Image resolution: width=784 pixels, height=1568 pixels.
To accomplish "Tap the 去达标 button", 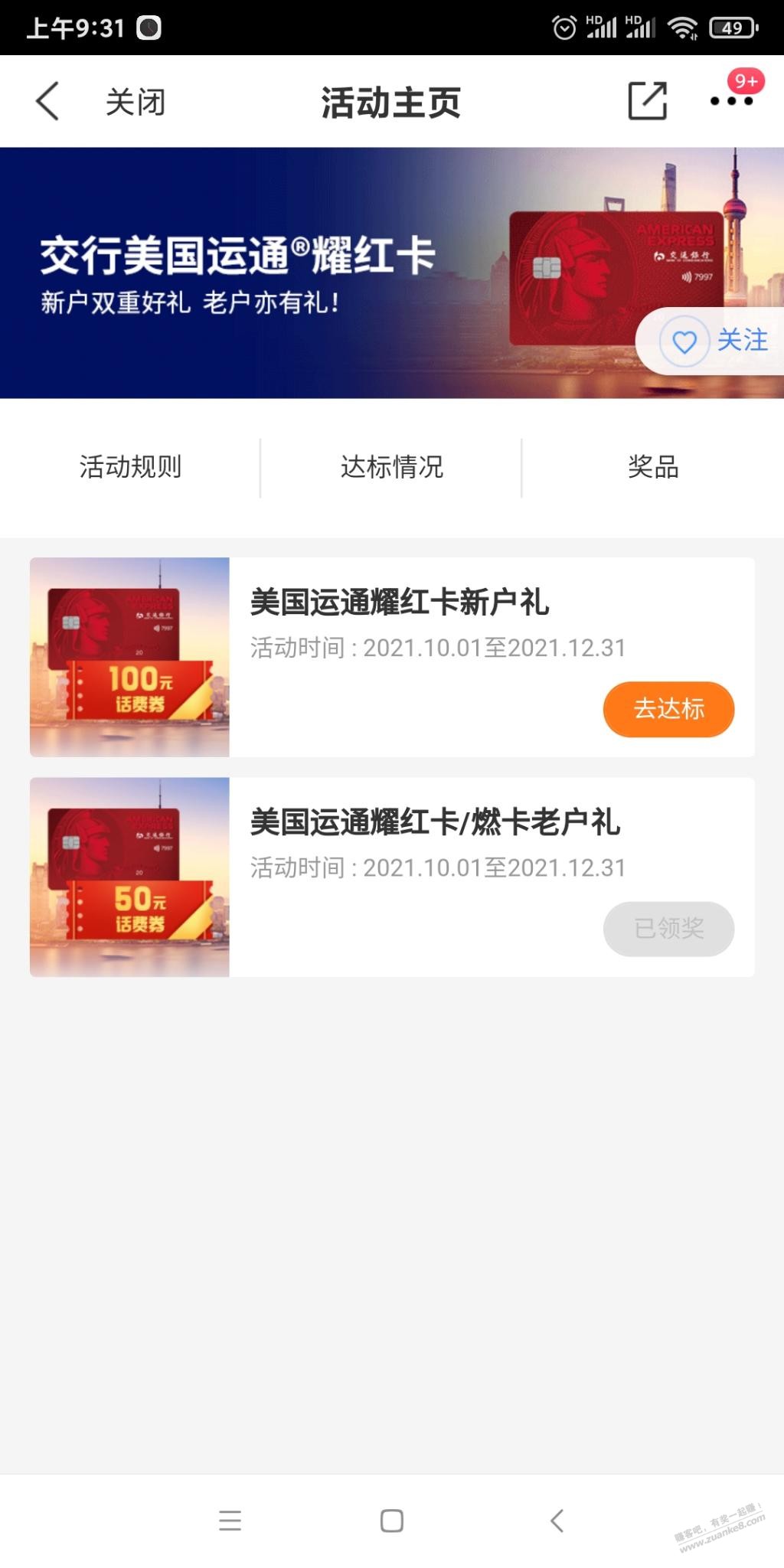I will point(668,709).
